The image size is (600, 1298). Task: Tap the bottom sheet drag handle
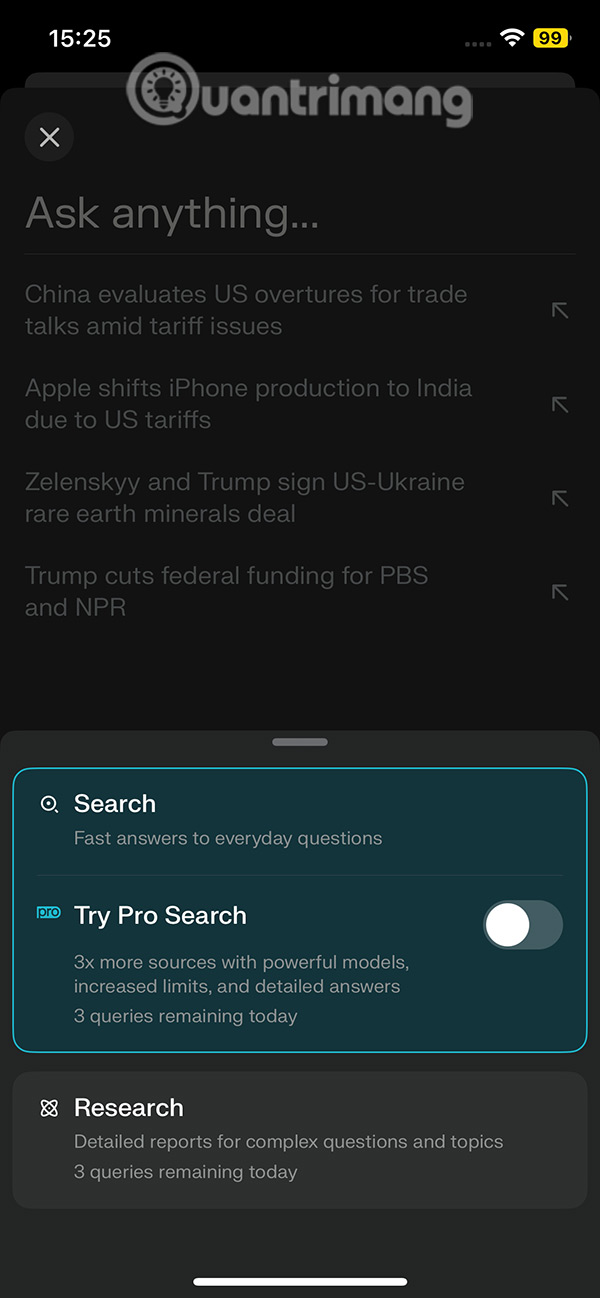pos(299,742)
